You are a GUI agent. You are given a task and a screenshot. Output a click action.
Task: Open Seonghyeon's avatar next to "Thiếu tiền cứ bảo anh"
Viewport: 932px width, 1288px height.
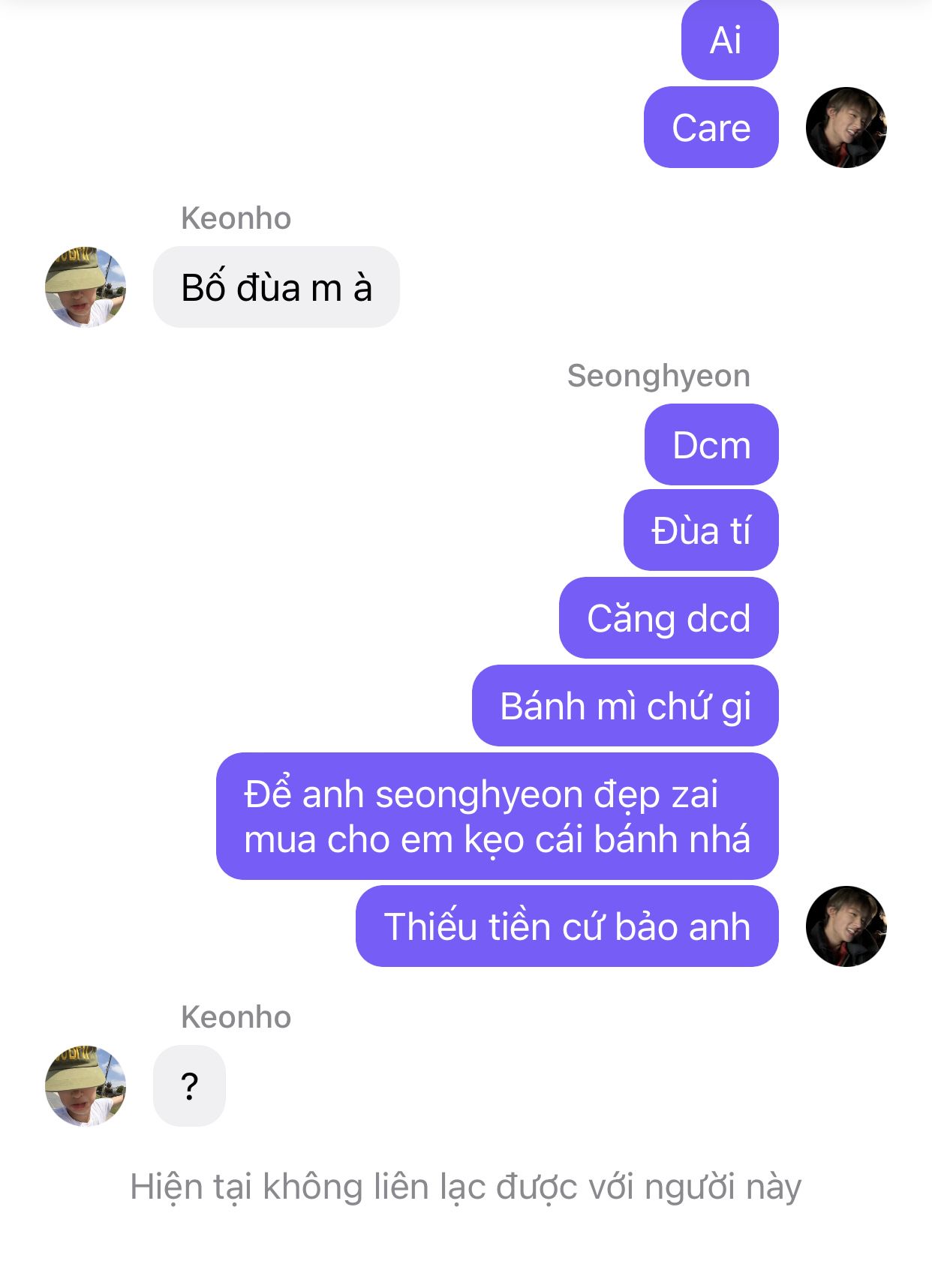pos(846,926)
